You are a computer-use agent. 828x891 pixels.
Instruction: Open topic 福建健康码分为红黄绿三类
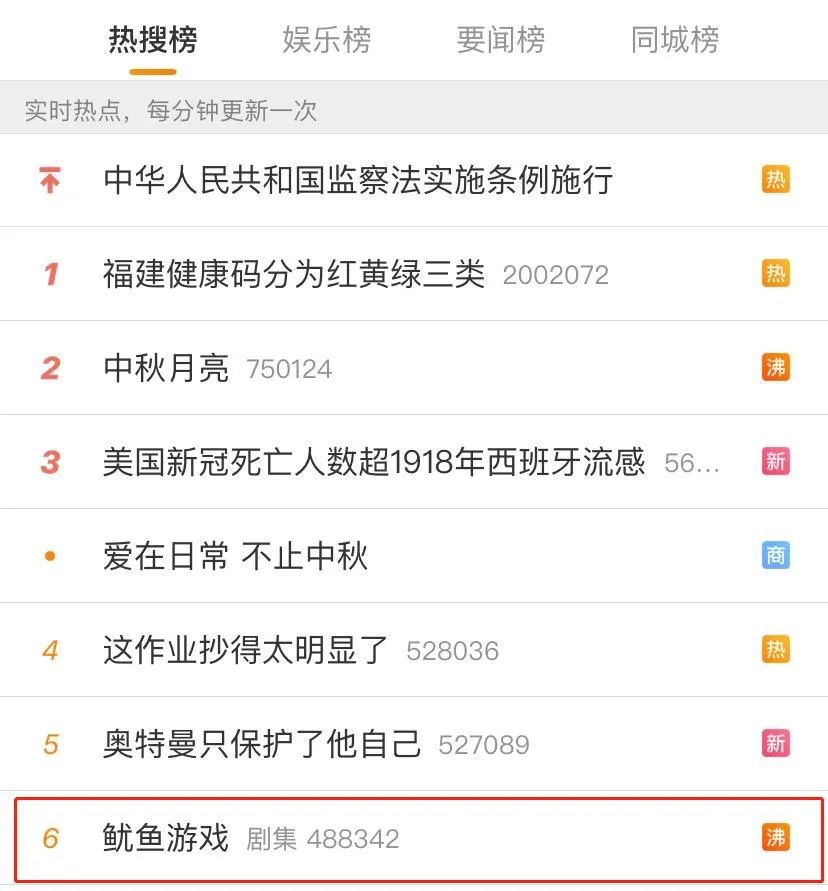tap(414, 274)
